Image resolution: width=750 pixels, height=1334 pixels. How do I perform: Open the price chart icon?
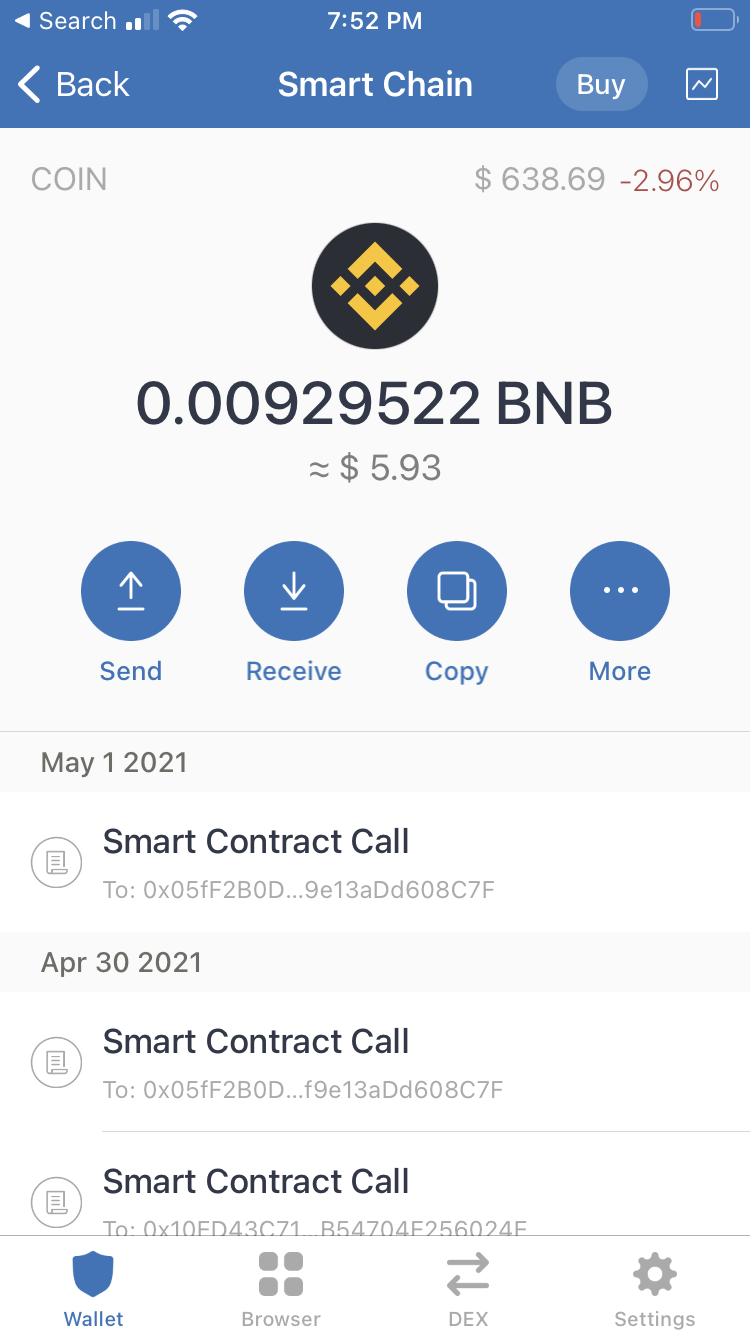(x=702, y=85)
